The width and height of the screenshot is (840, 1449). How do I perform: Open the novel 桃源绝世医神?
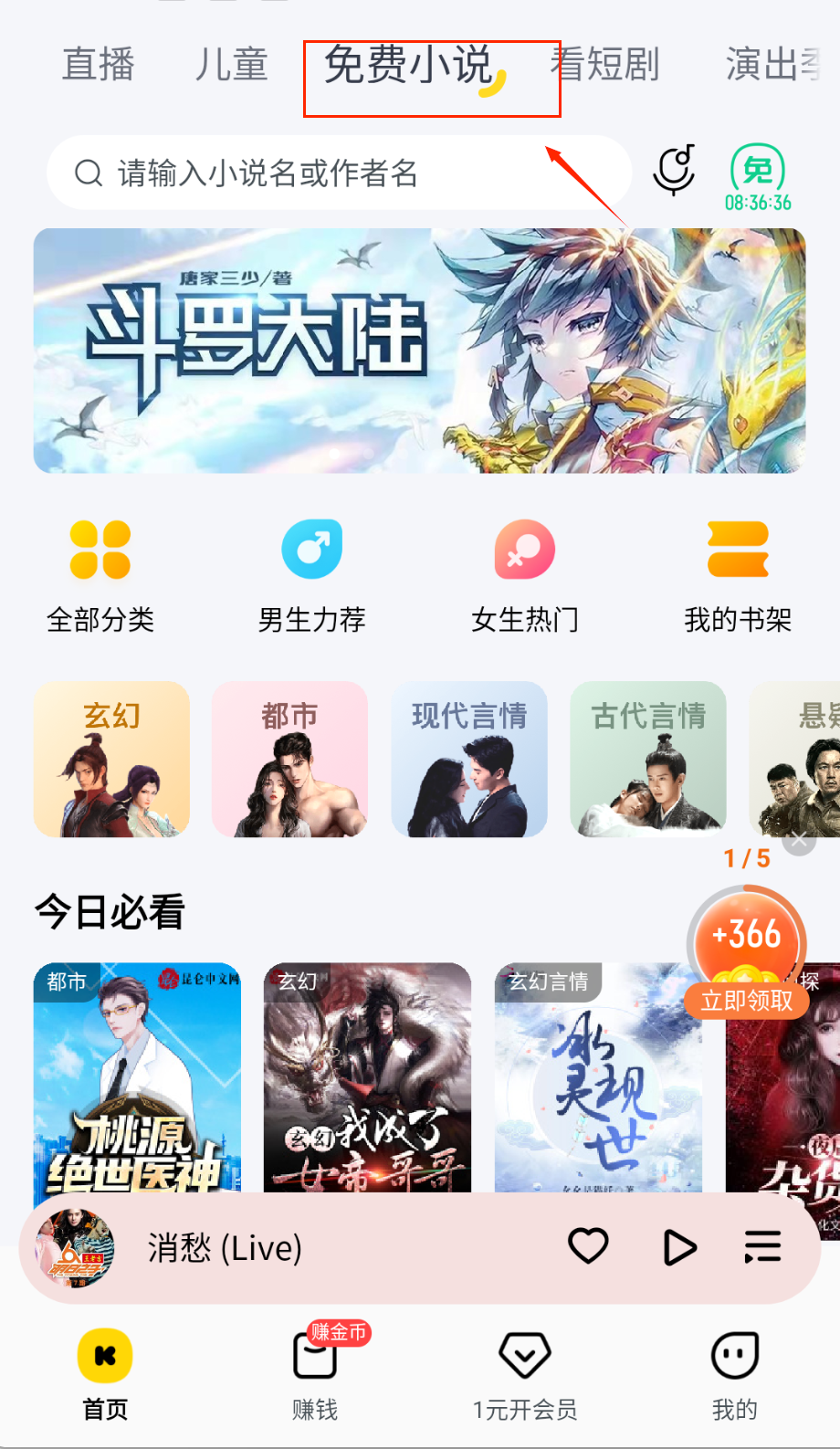(x=137, y=1077)
